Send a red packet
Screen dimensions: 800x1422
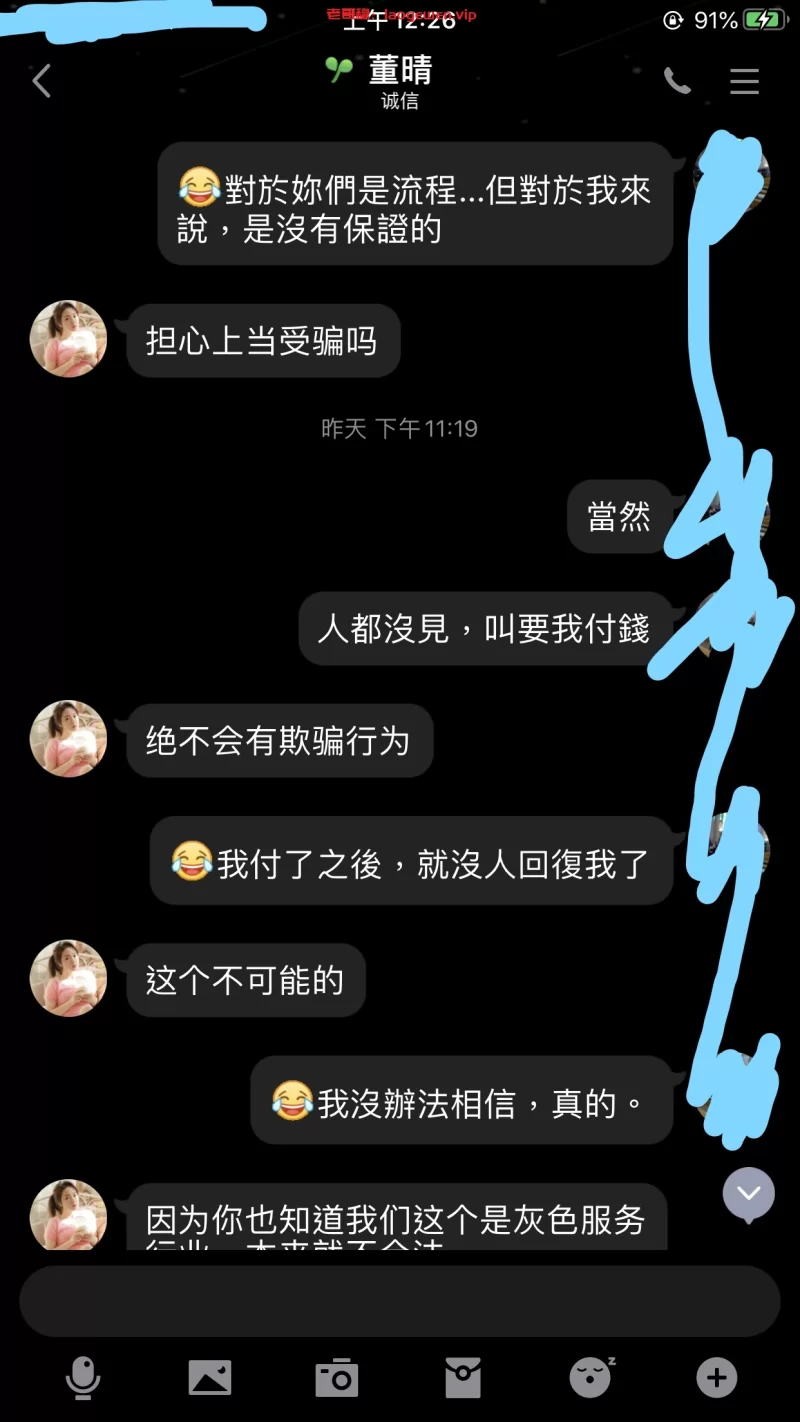pos(463,1378)
